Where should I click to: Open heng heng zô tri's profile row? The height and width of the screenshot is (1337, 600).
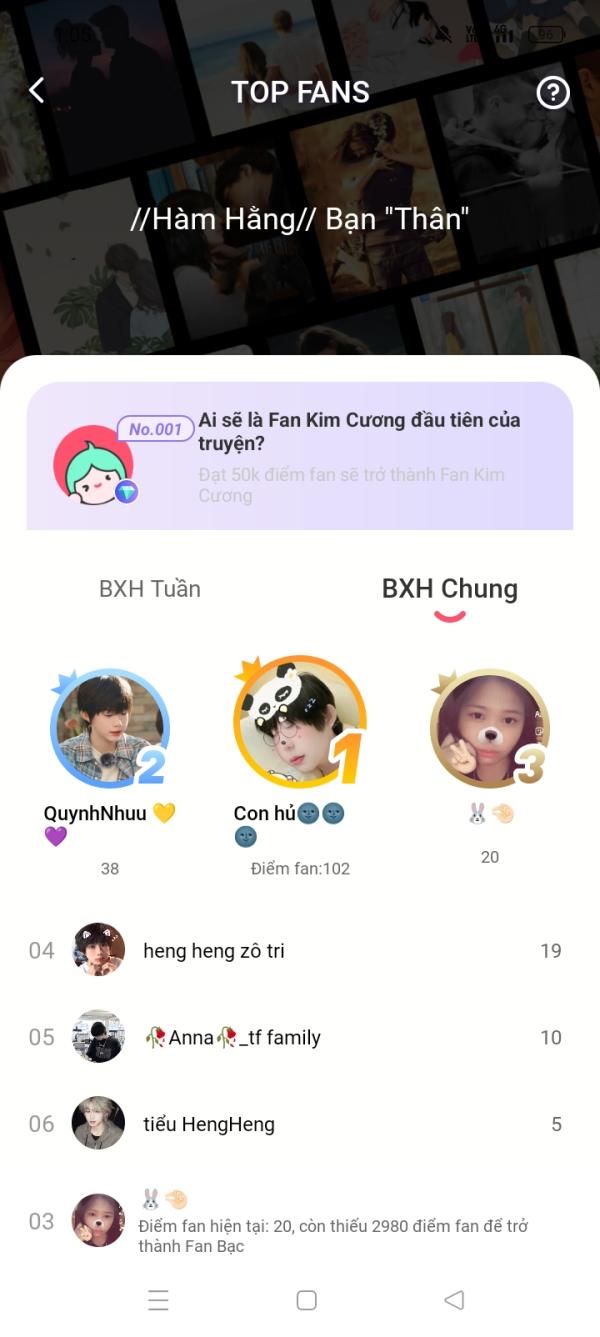(300, 950)
